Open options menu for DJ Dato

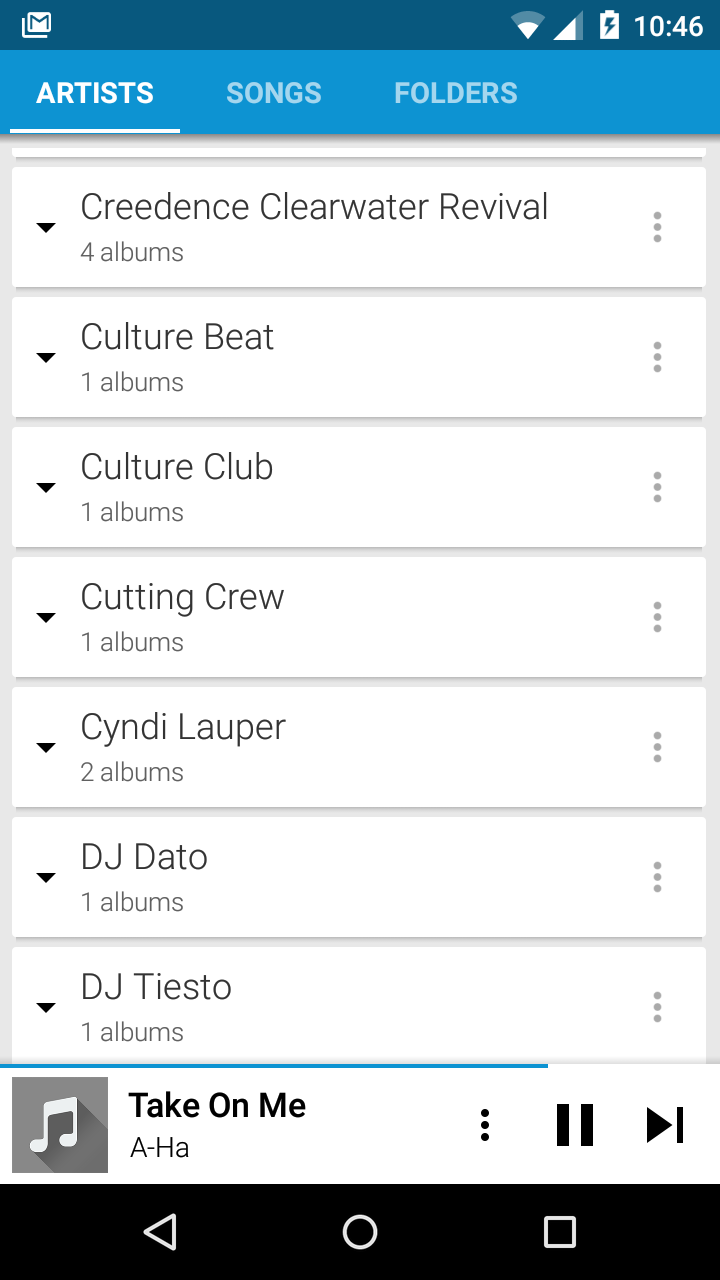[x=657, y=877]
